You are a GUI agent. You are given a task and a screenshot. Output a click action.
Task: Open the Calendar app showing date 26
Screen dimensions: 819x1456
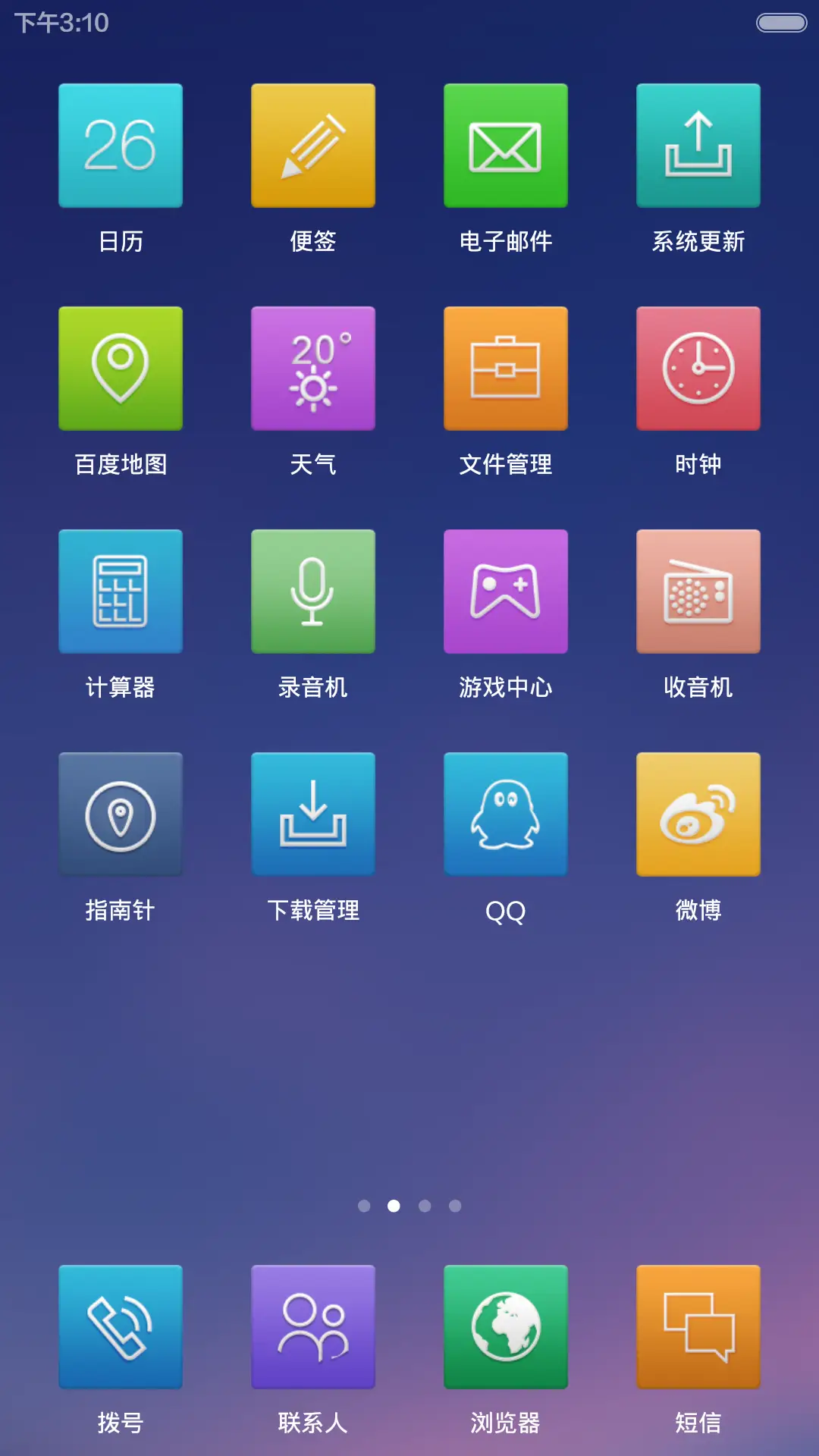pyautogui.click(x=120, y=144)
